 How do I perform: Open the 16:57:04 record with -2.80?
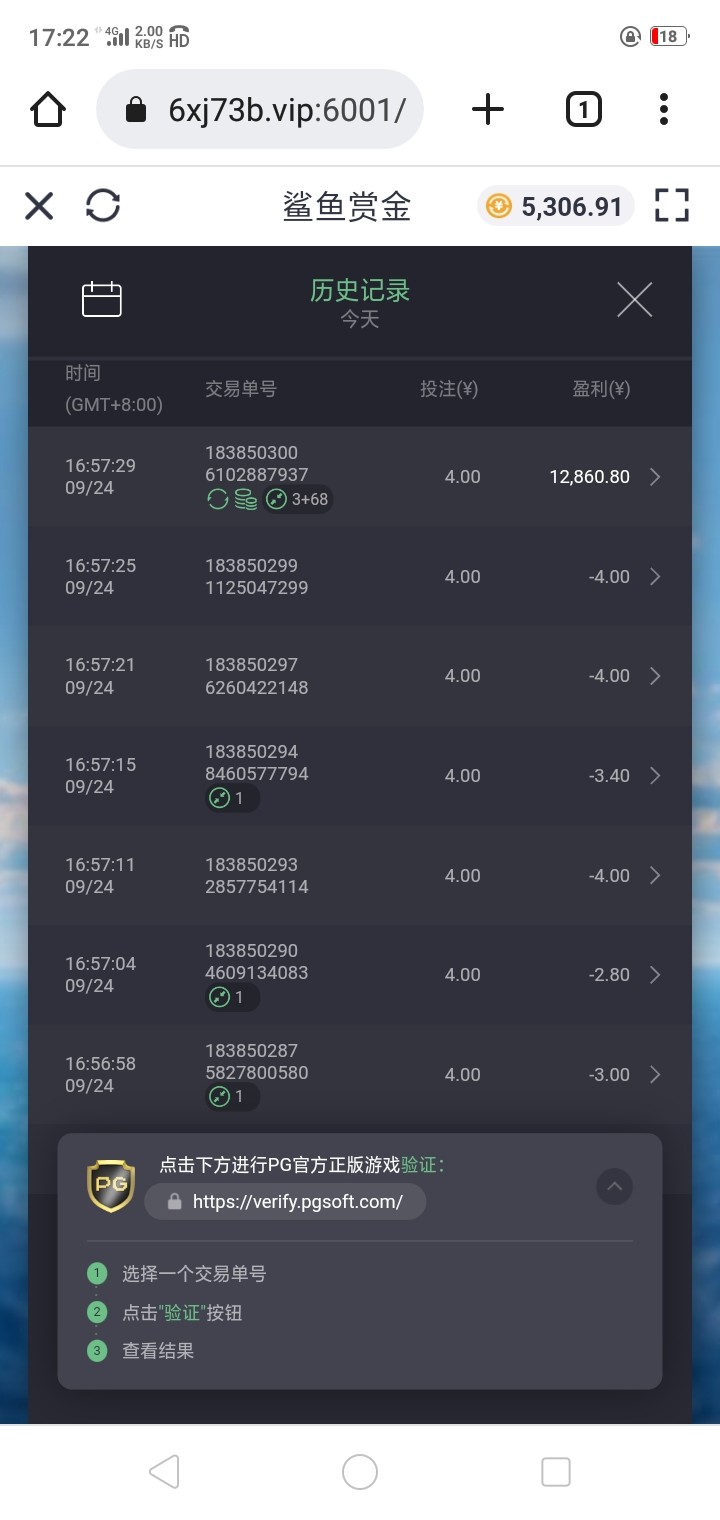pos(360,975)
